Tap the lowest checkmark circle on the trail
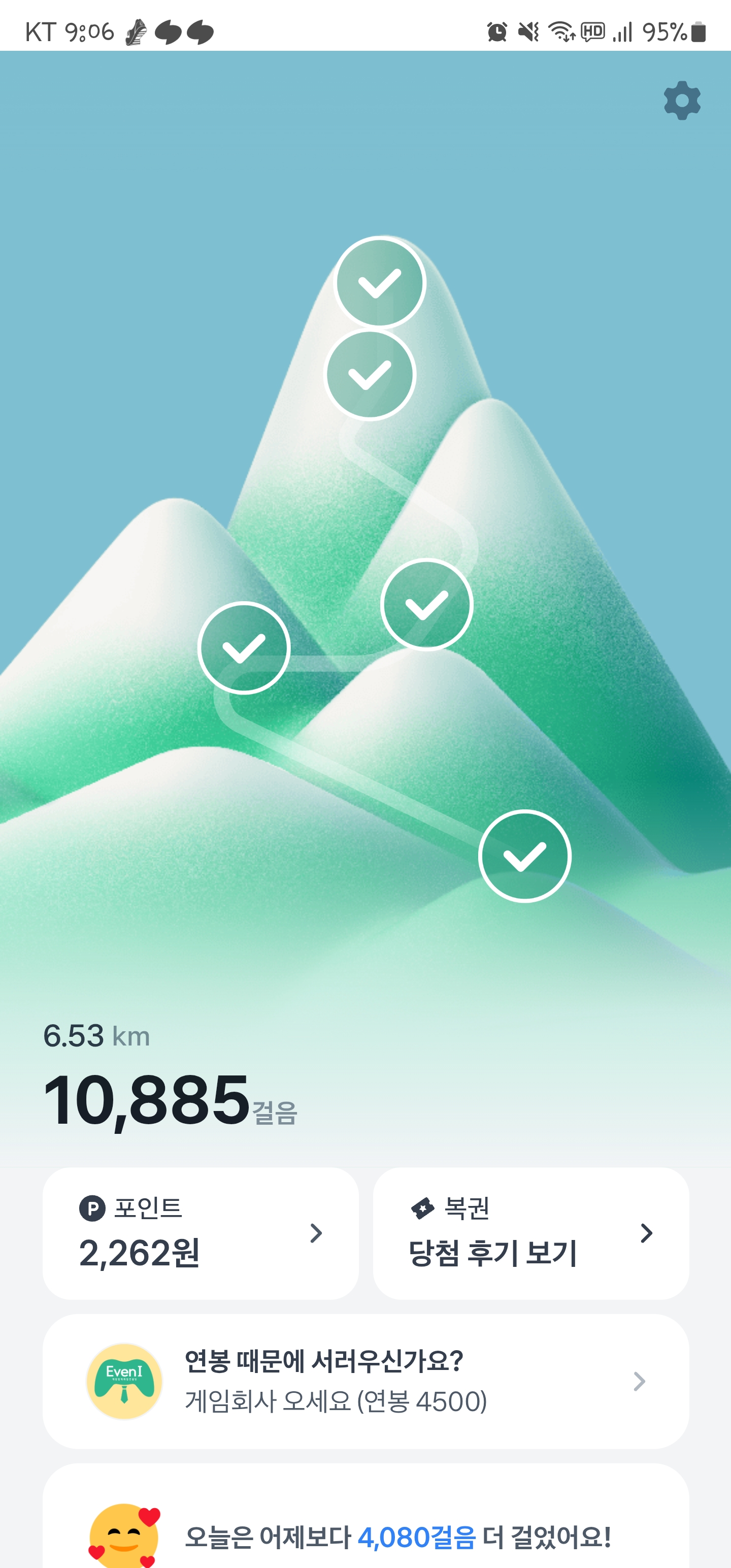731x1568 pixels. coord(524,856)
